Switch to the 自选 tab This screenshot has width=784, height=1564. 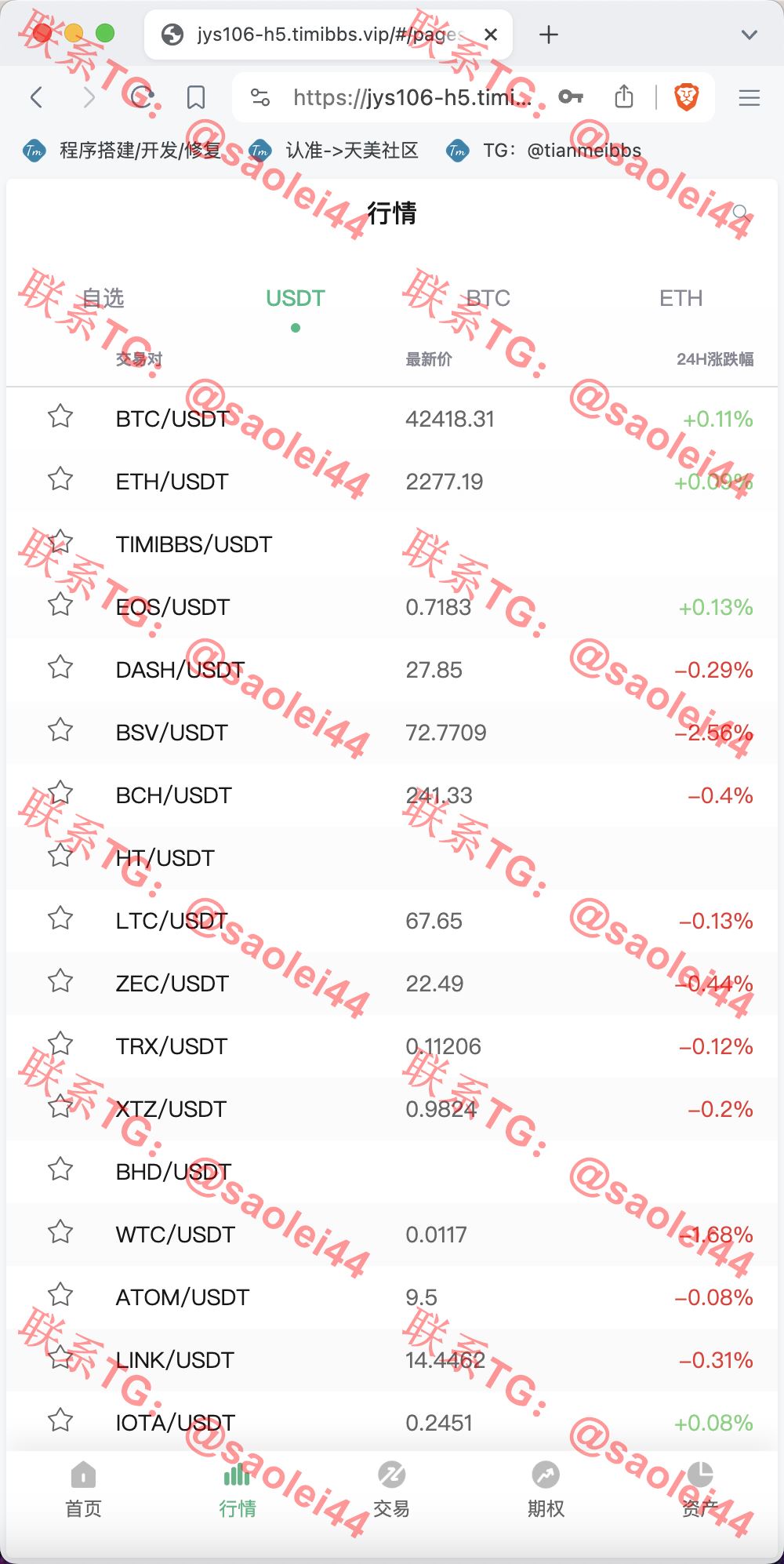(103, 298)
